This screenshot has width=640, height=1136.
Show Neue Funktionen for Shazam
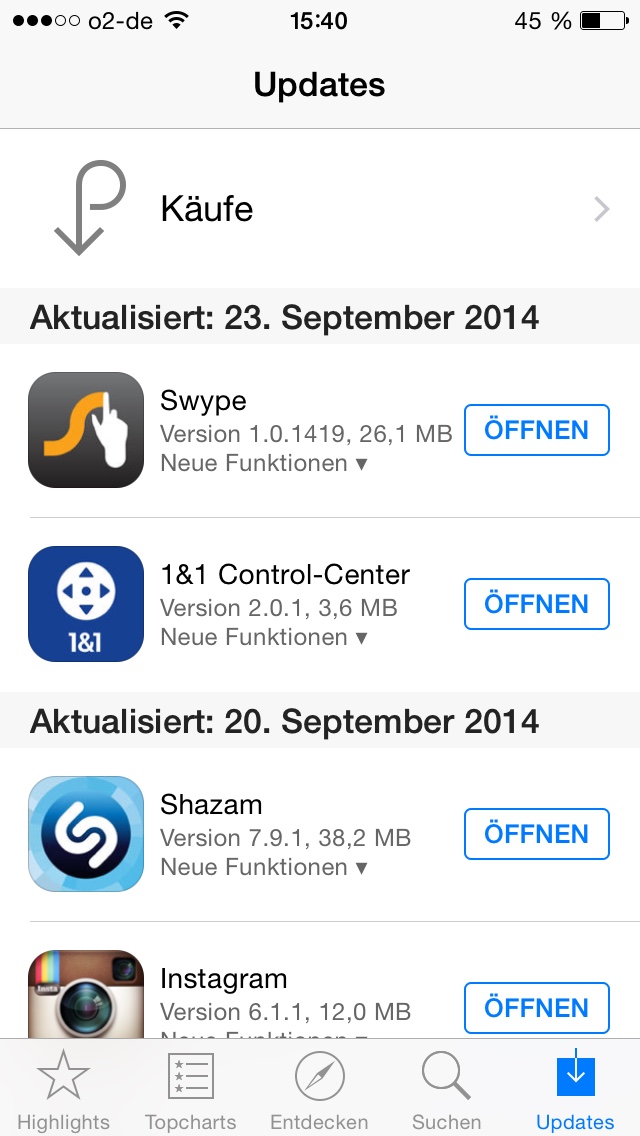[264, 867]
